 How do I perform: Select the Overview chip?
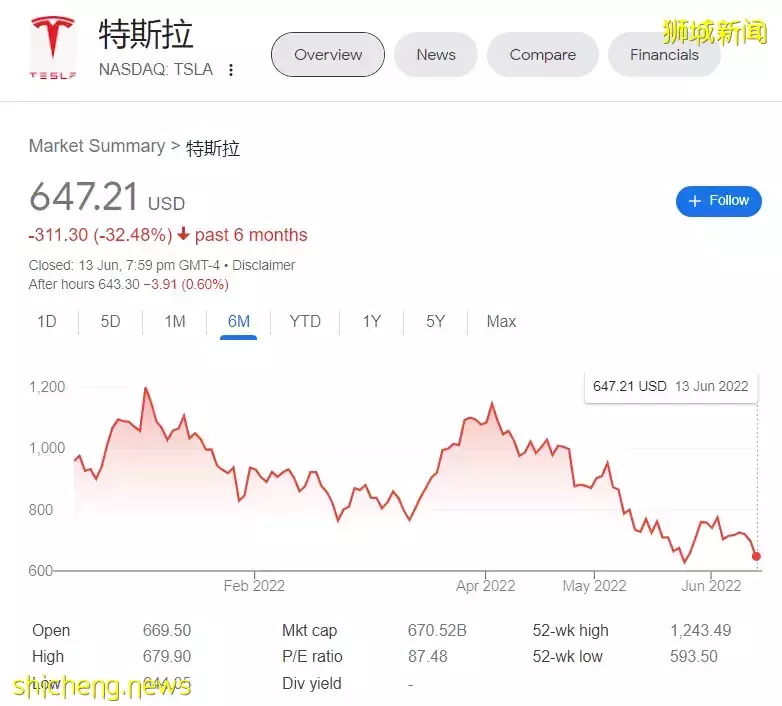point(328,55)
